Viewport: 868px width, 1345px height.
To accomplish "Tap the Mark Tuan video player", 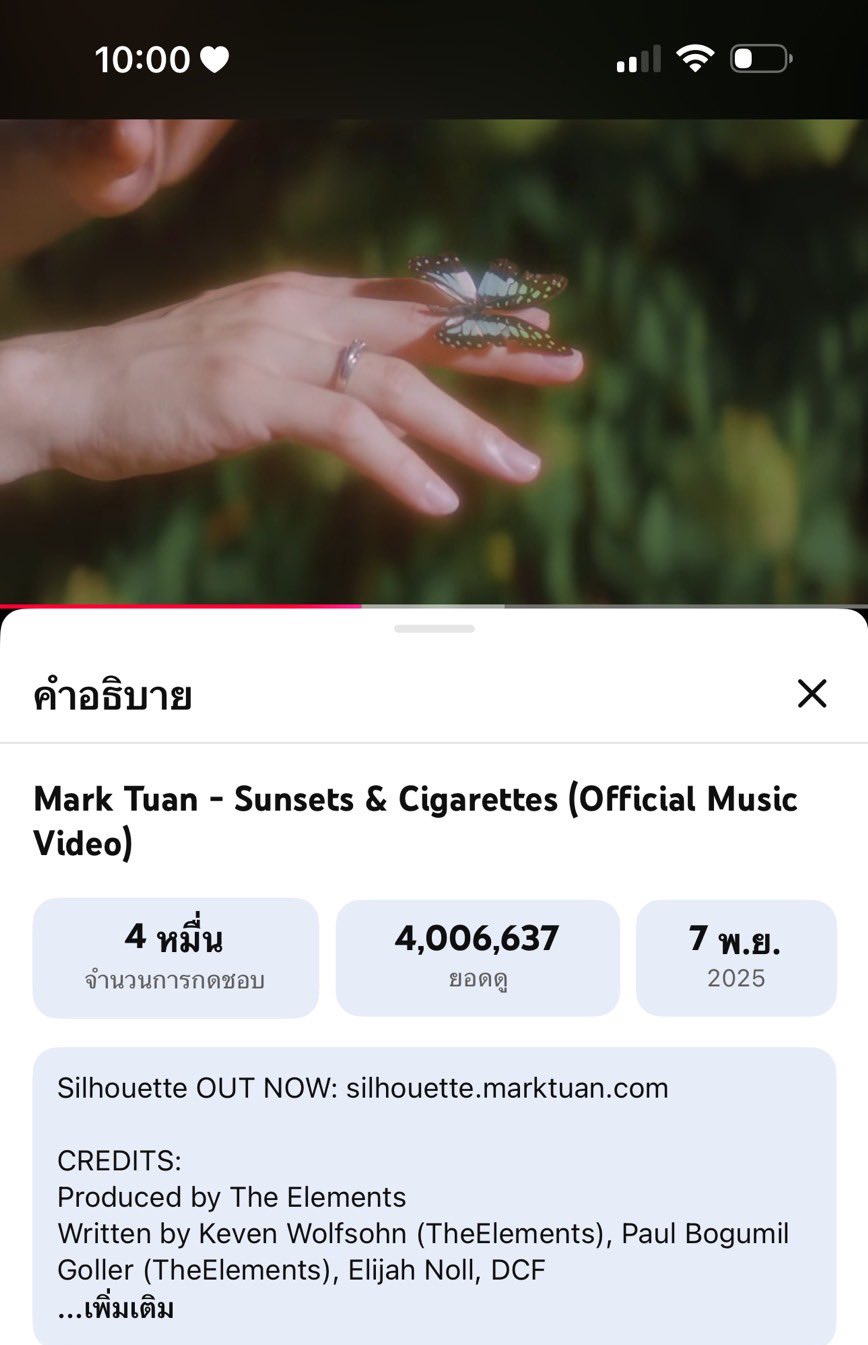I will coord(434,360).
